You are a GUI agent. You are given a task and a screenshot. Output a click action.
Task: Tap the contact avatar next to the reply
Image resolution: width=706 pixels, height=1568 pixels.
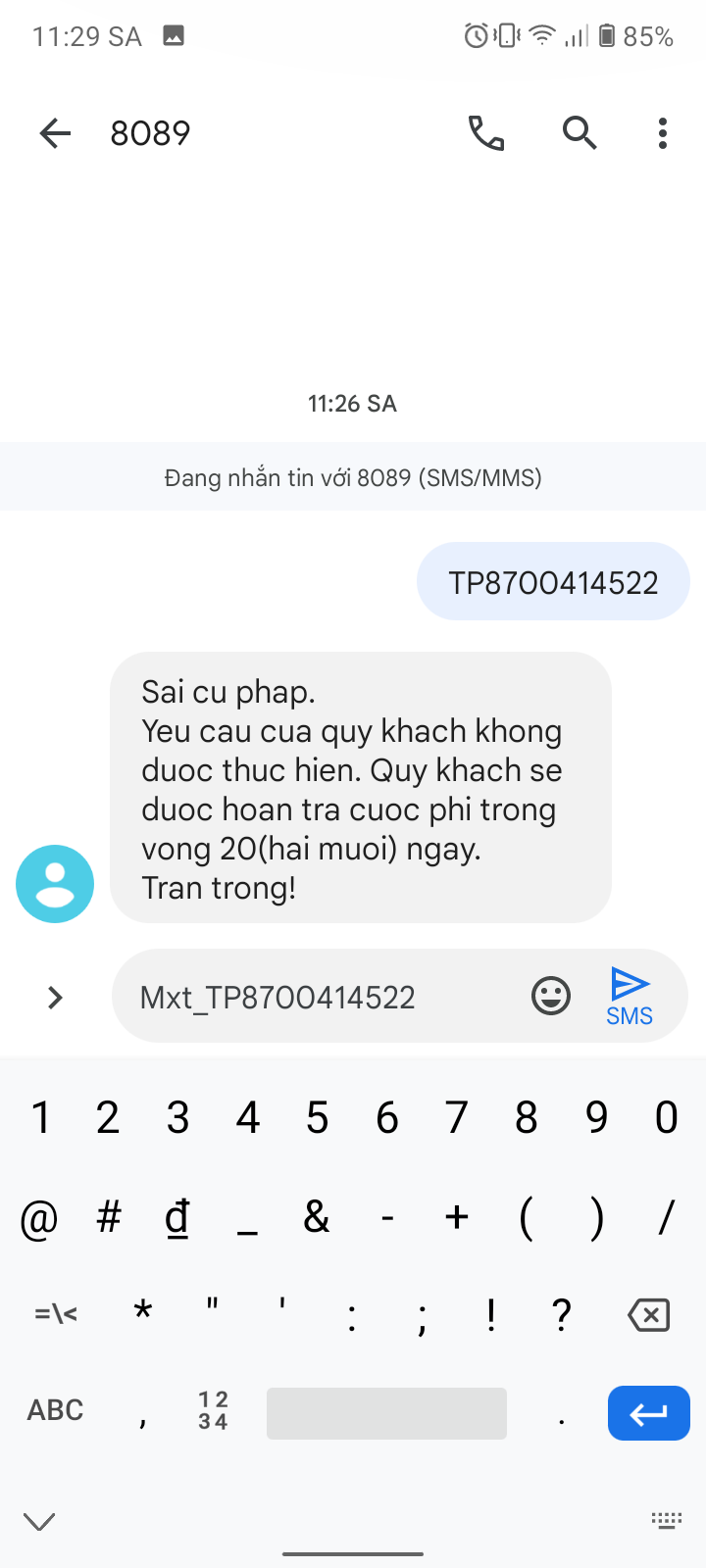[x=54, y=883]
